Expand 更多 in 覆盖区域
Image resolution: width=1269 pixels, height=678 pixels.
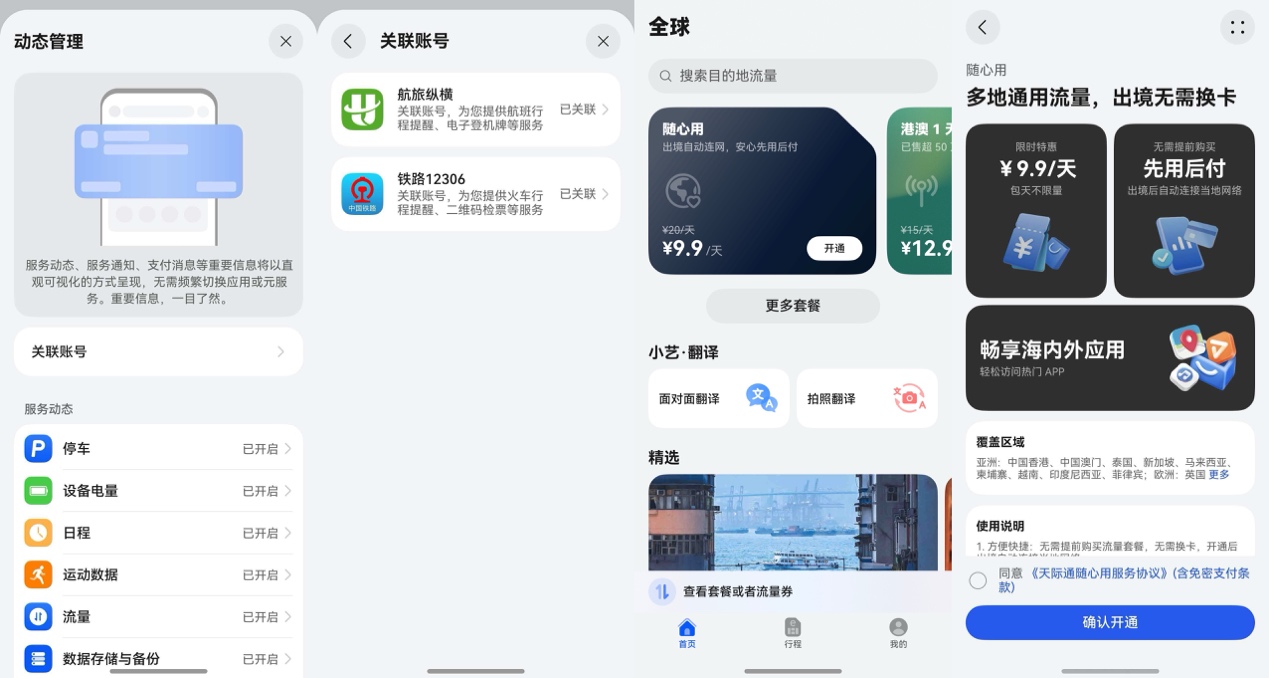point(1219,475)
